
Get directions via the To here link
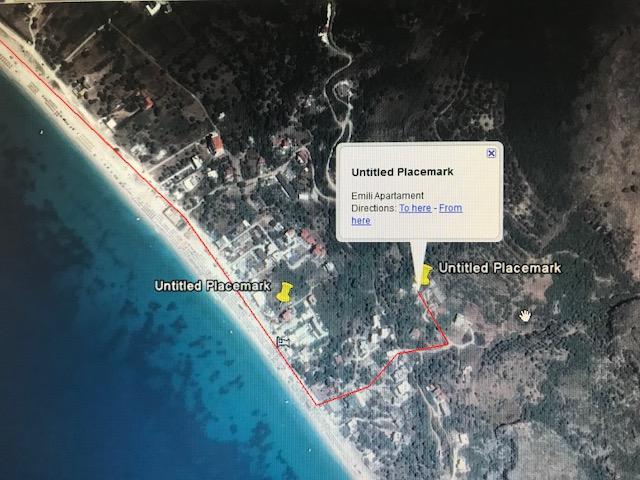pos(415,208)
